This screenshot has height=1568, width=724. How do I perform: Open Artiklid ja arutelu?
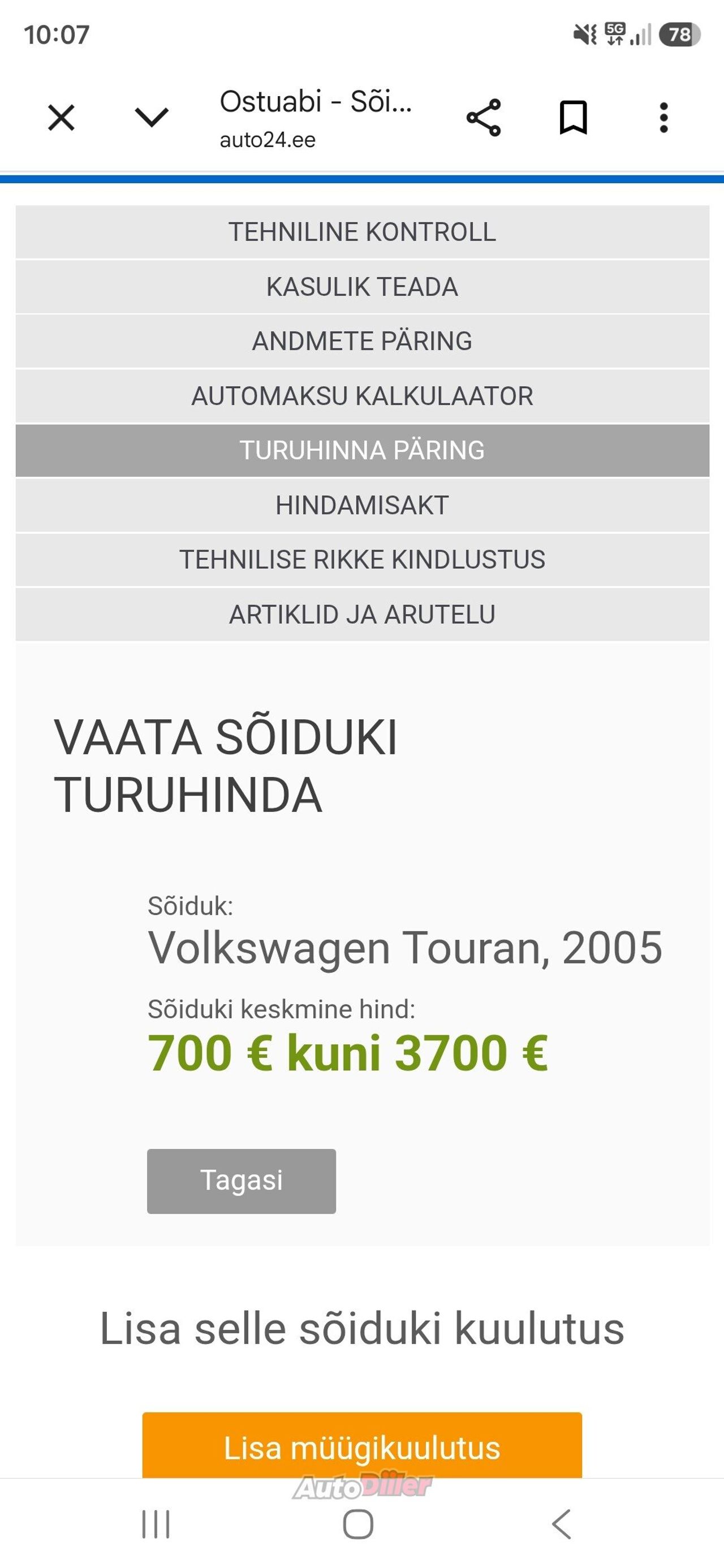(x=363, y=614)
